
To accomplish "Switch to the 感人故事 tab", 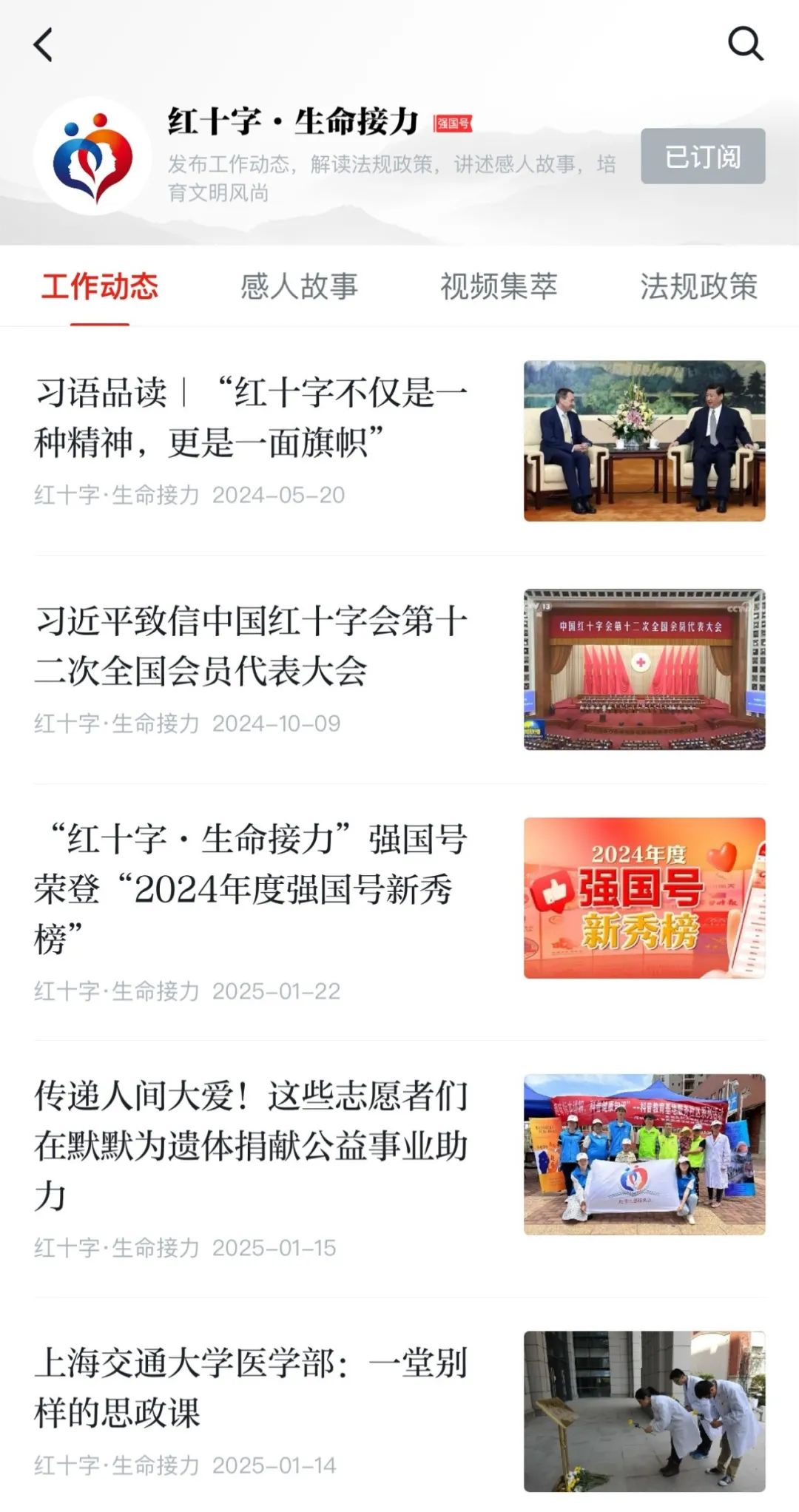I will pos(299,286).
